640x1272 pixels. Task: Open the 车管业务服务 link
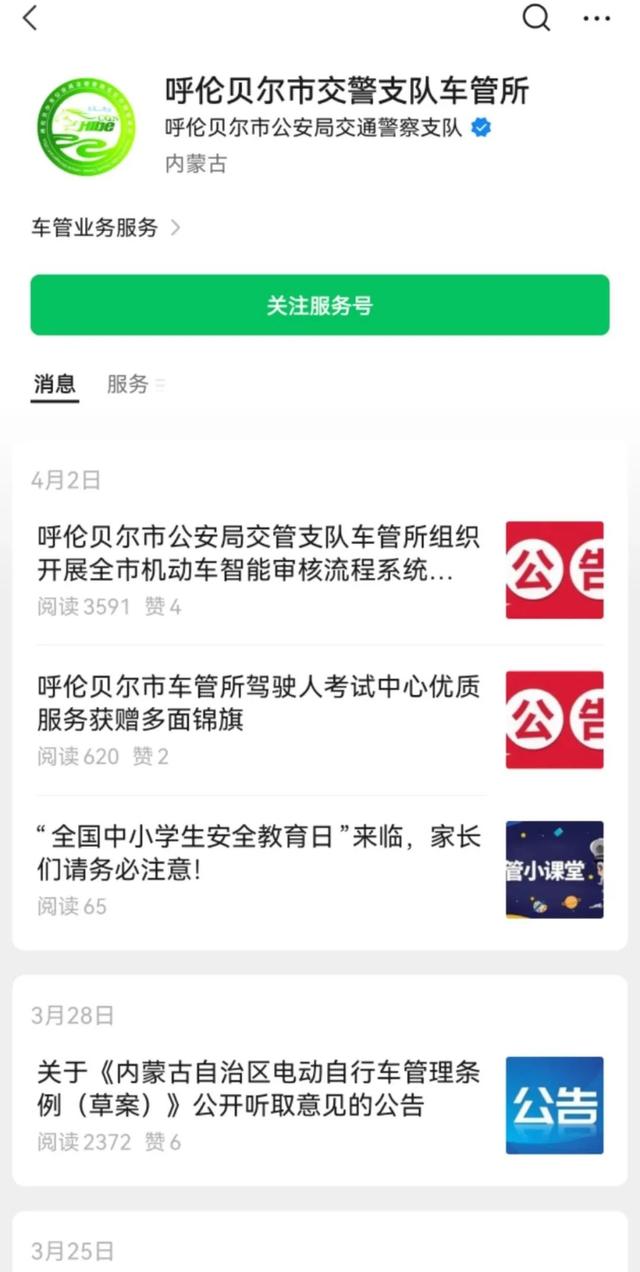click(106, 228)
